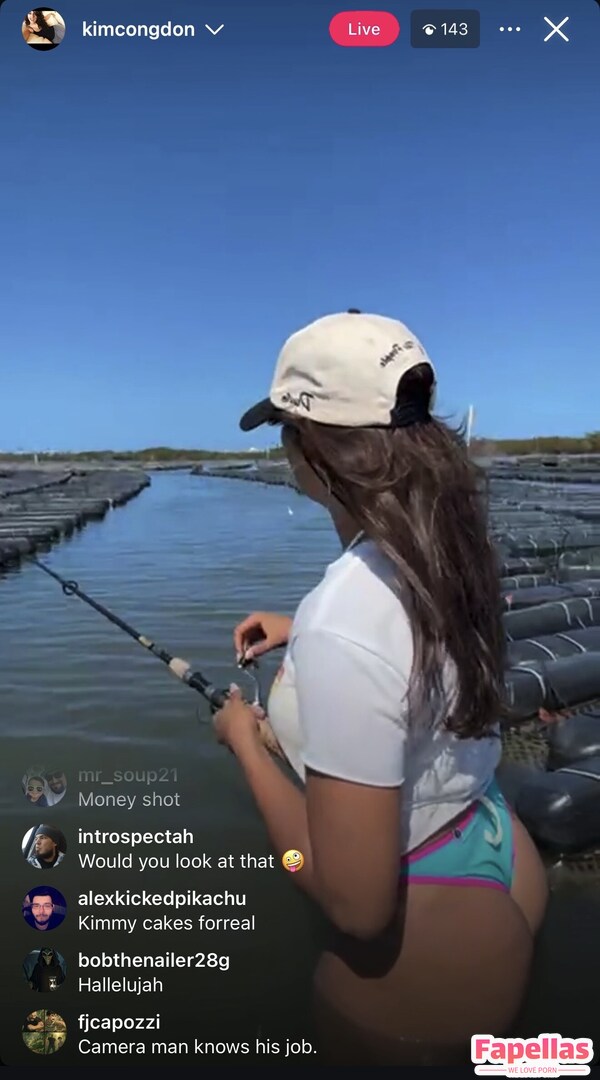Close the live video

556,29
